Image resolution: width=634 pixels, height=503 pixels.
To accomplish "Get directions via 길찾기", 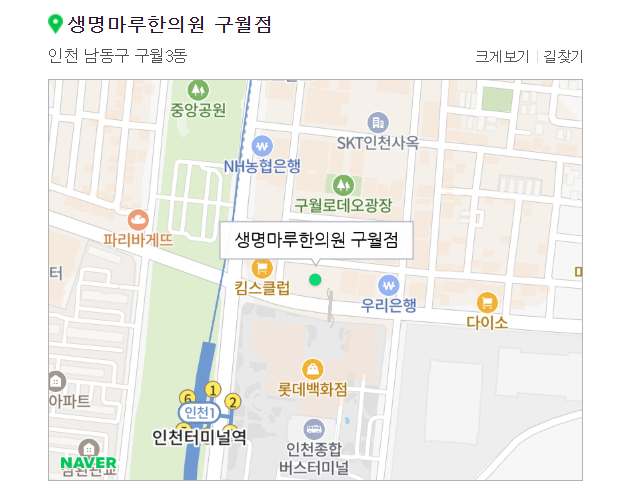I will tap(563, 56).
